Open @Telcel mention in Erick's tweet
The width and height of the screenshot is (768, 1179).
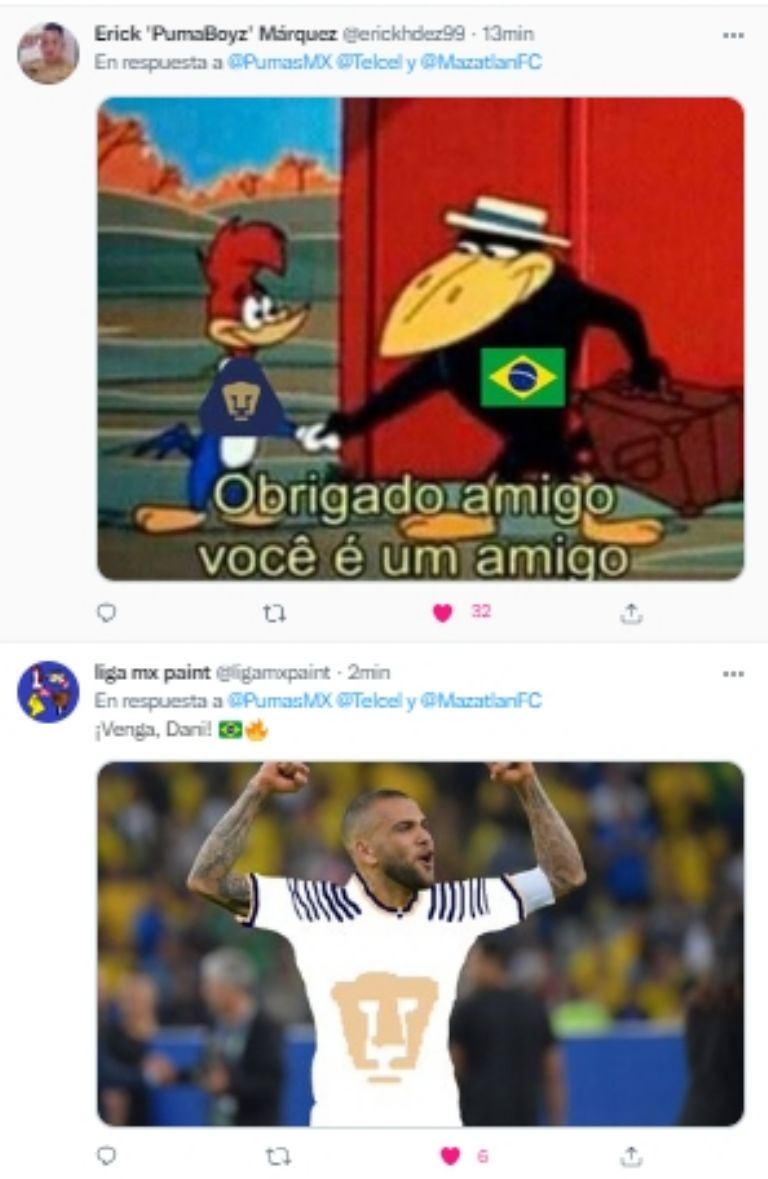(369, 62)
